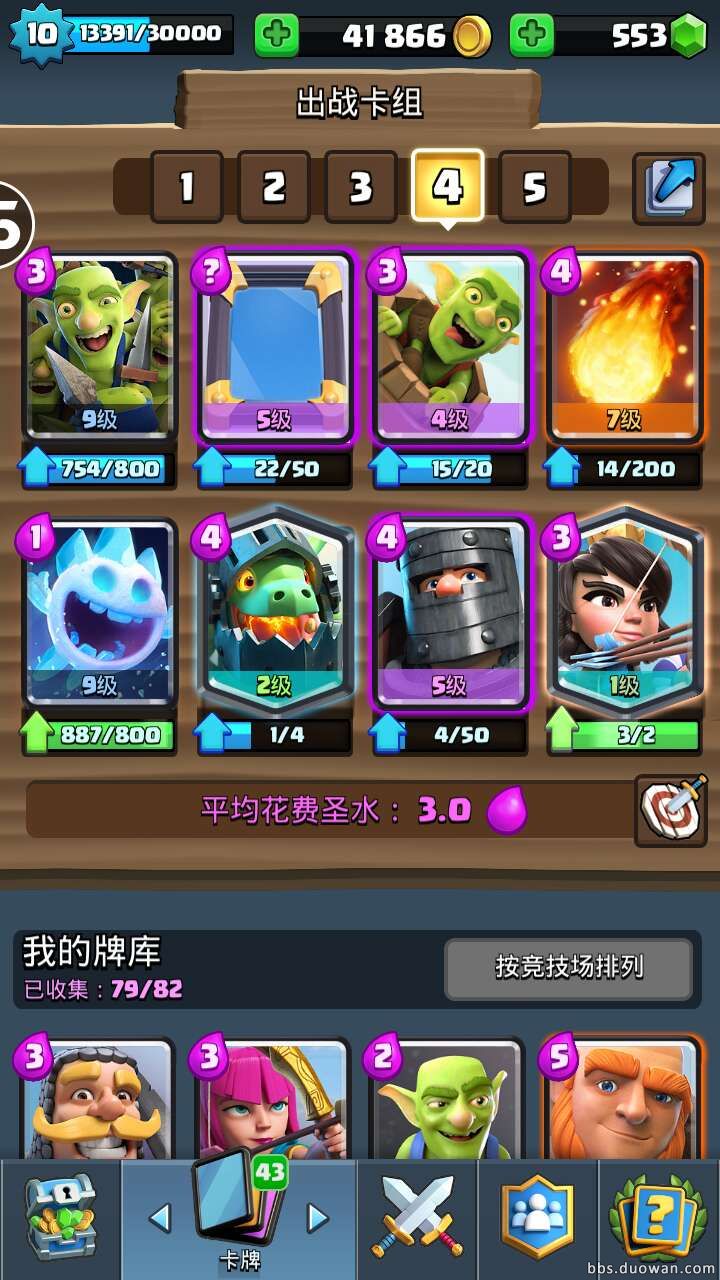Change sorting with 按竞技场排列 button

pyautogui.click(x=568, y=967)
